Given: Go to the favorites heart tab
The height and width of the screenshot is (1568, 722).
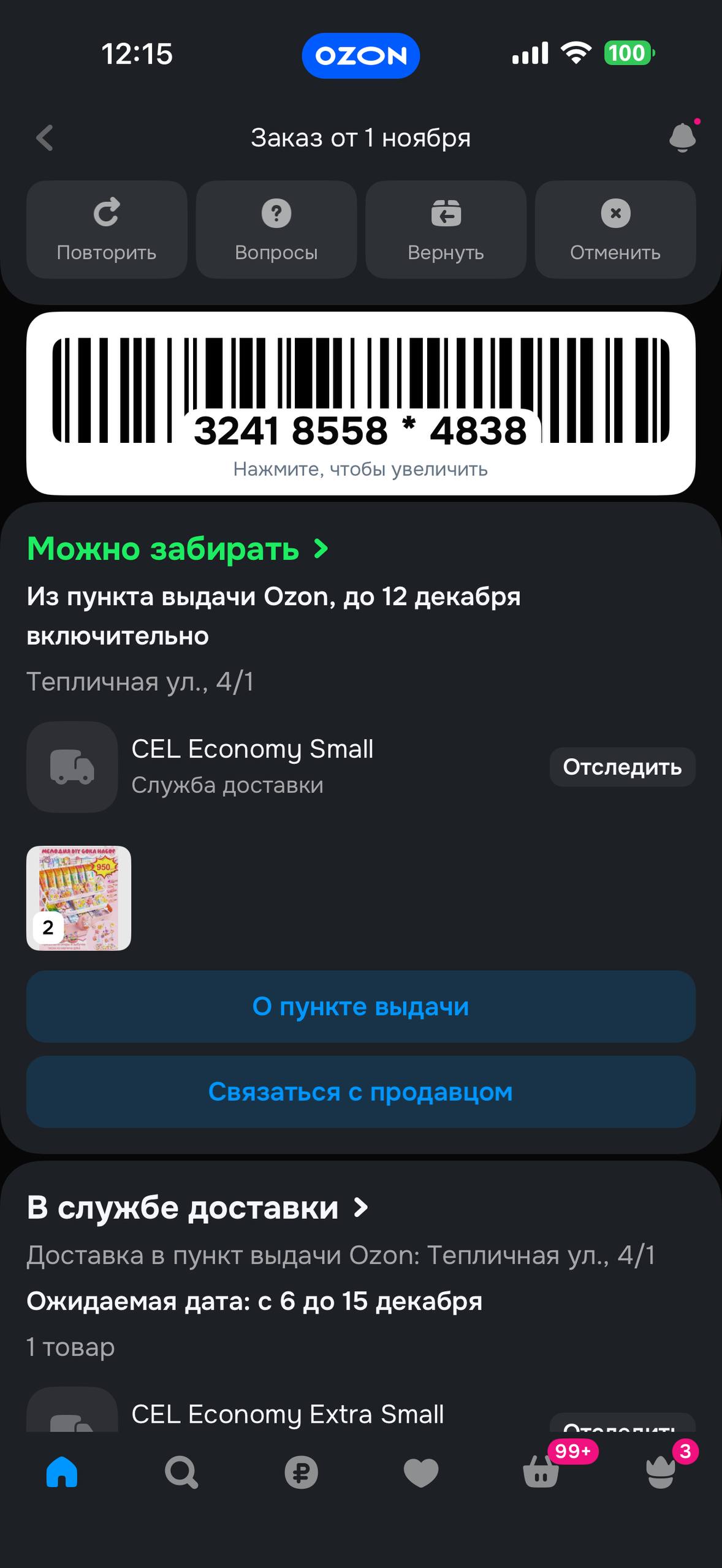Looking at the screenshot, I should [x=421, y=1471].
